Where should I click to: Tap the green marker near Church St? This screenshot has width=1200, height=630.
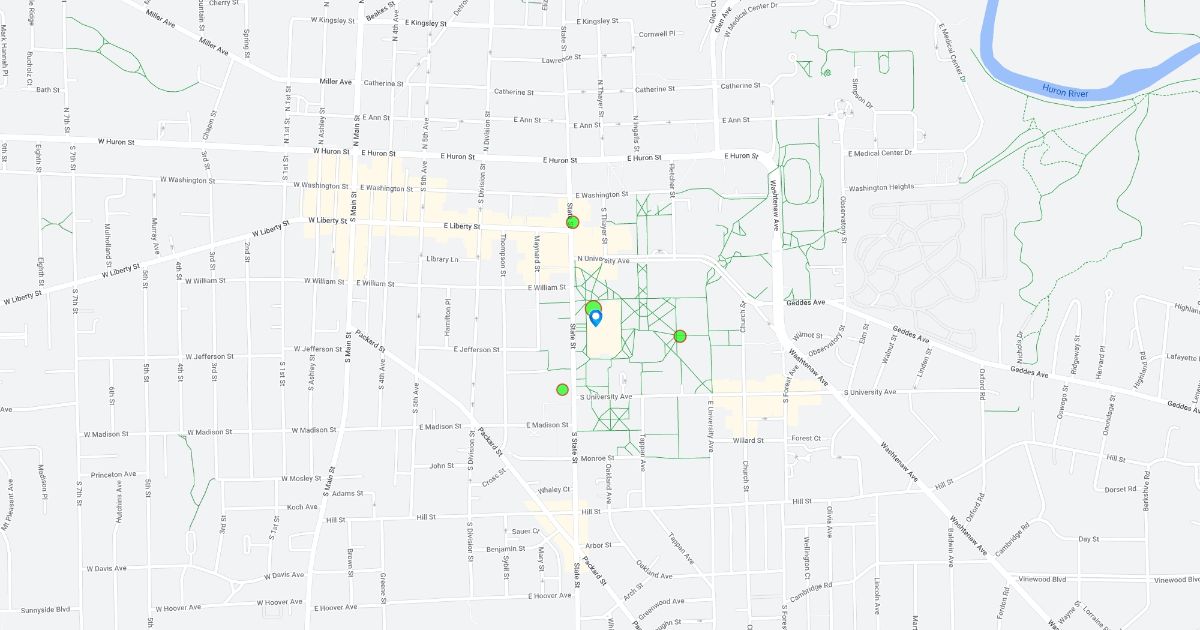[x=680, y=336]
